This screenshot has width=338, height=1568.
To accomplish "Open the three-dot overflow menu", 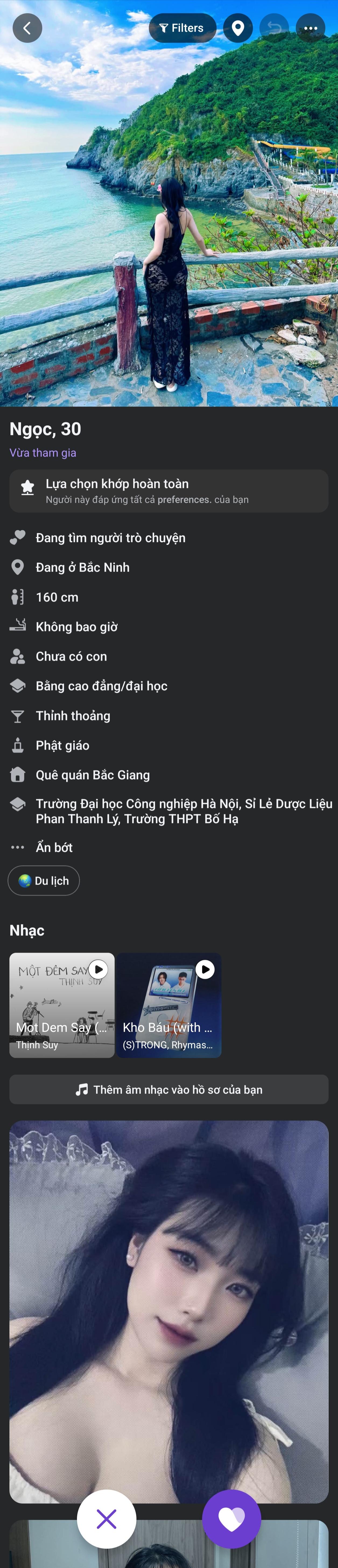I will [311, 28].
